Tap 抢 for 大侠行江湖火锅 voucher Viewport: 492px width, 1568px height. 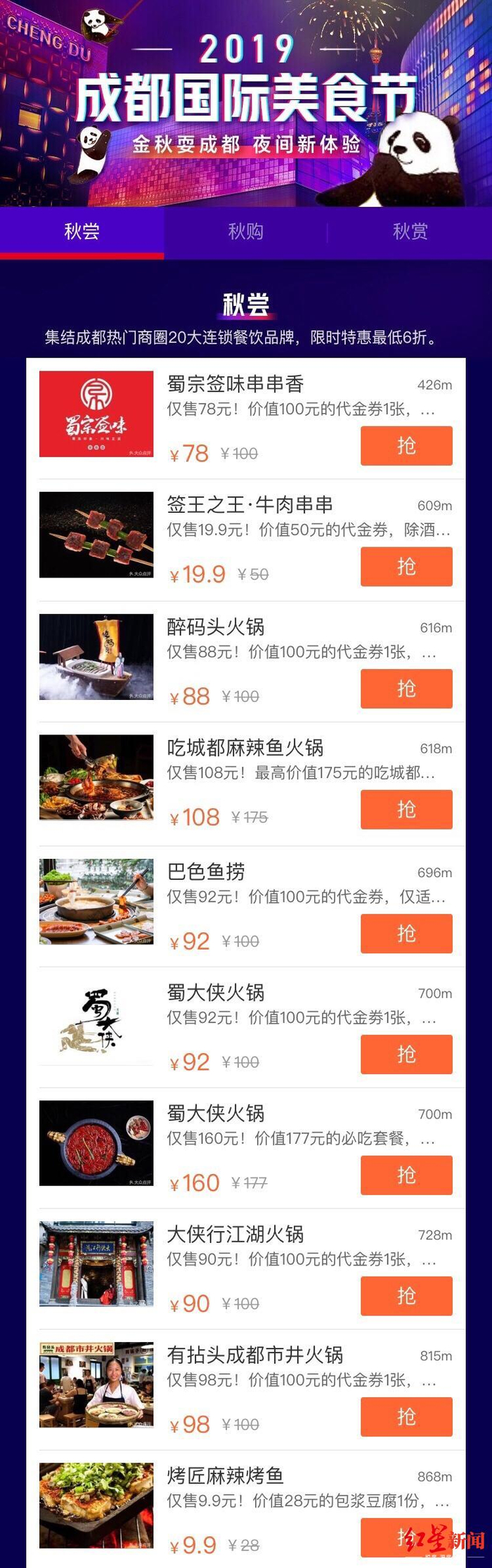pos(406,1296)
